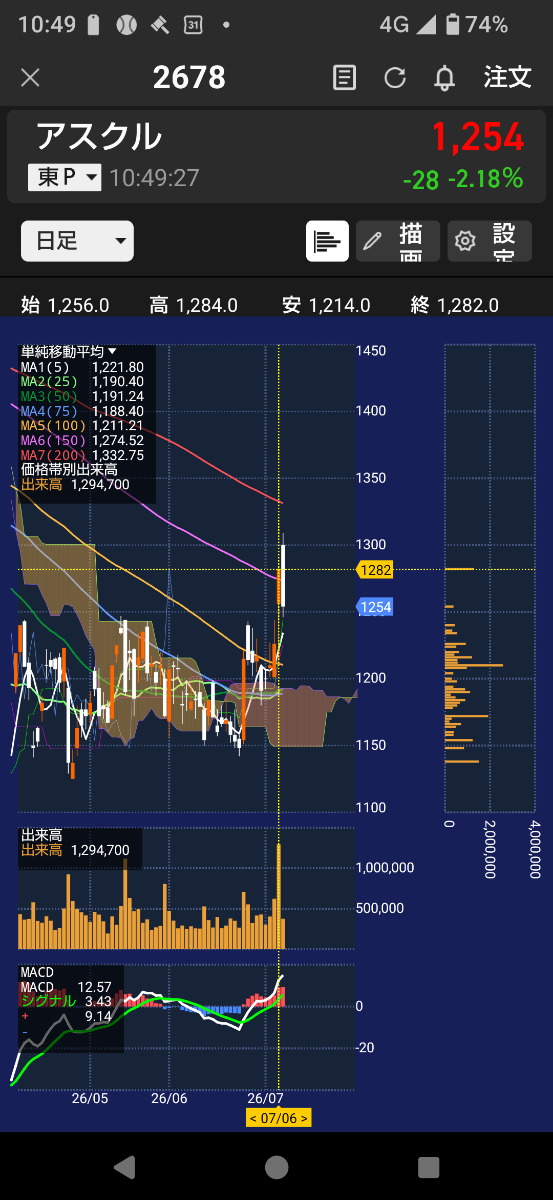Expand the 単純移動平均 indicator dropdown
The image size is (553, 1200).
(x=68, y=352)
